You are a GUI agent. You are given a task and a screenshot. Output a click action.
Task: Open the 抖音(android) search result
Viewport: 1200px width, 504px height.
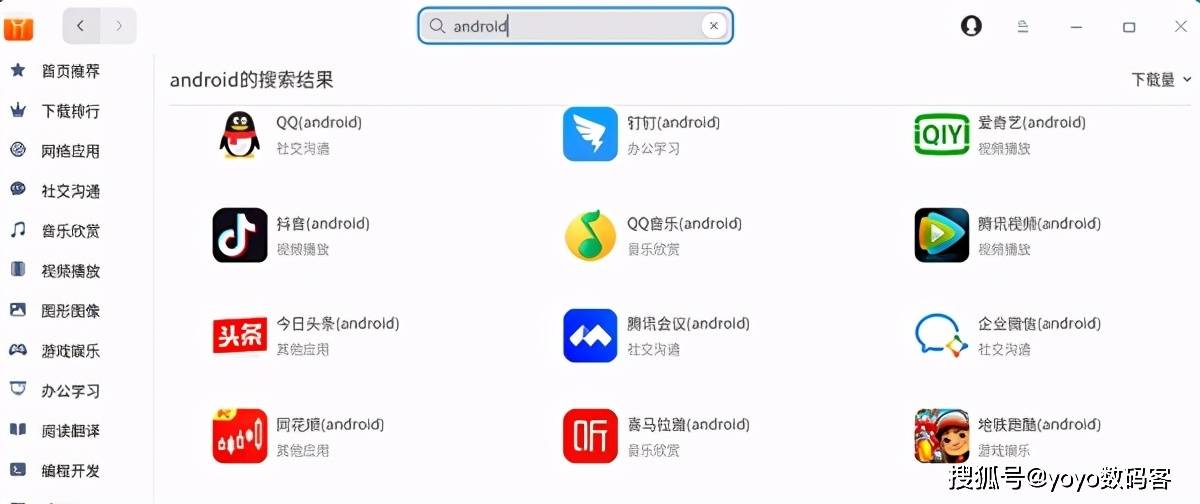point(322,224)
